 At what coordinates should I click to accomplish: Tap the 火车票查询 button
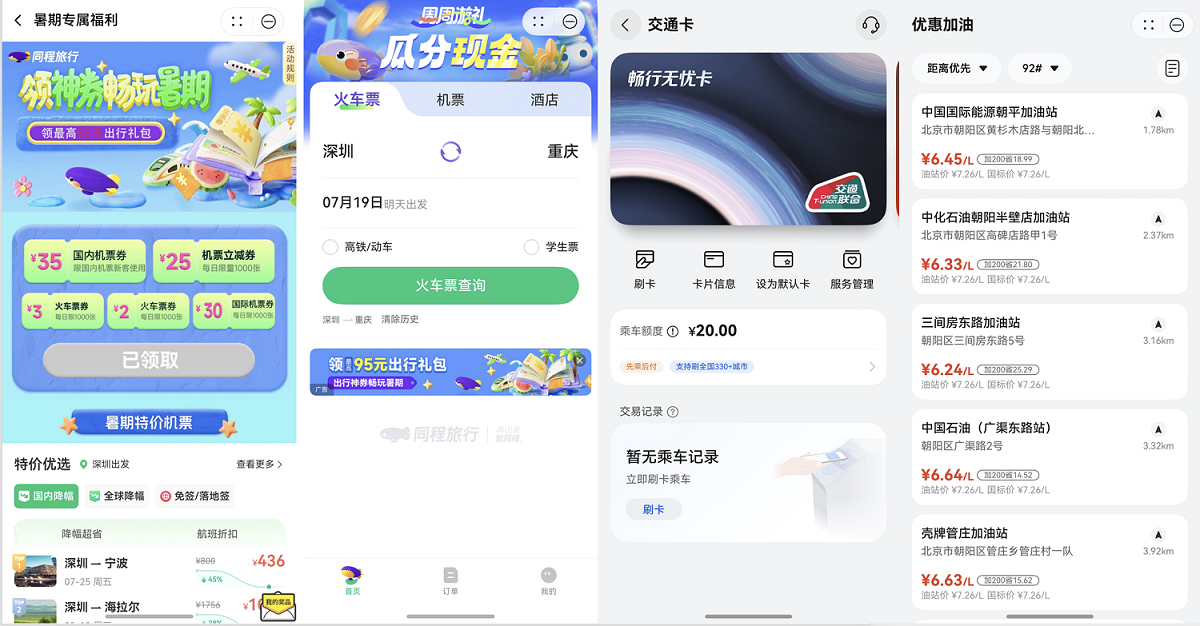450,286
